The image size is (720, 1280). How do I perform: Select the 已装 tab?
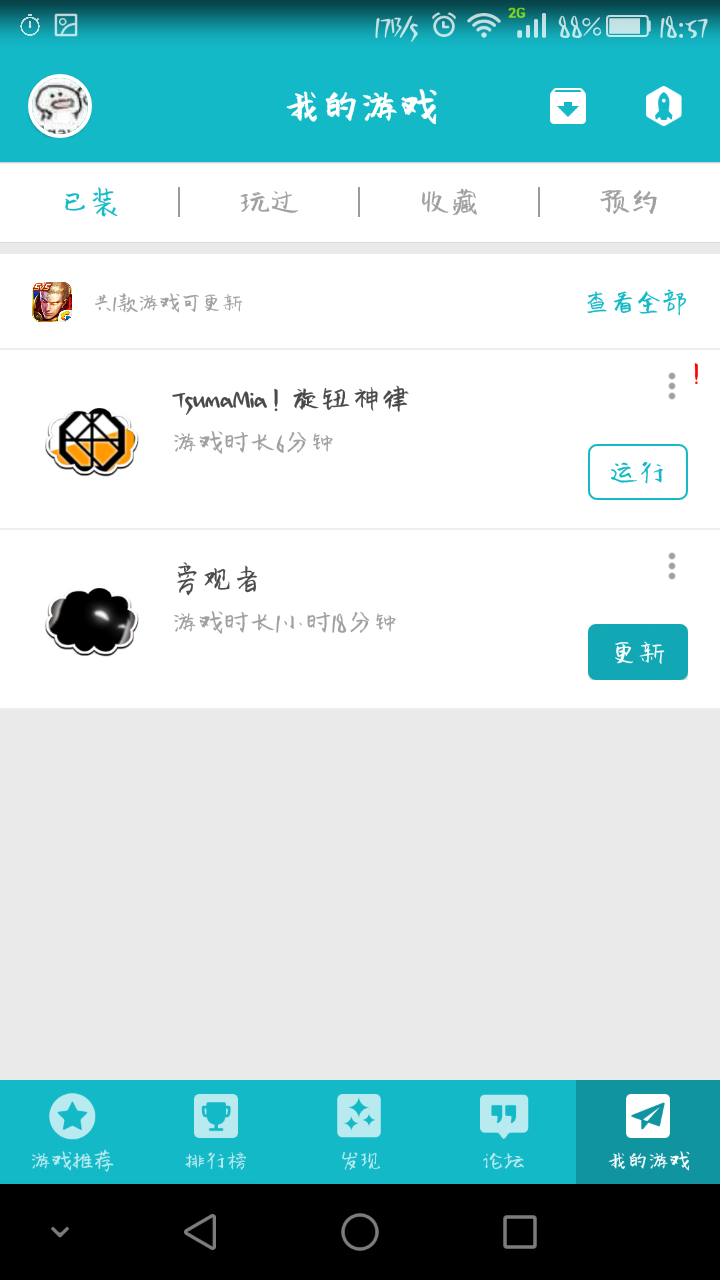point(90,202)
